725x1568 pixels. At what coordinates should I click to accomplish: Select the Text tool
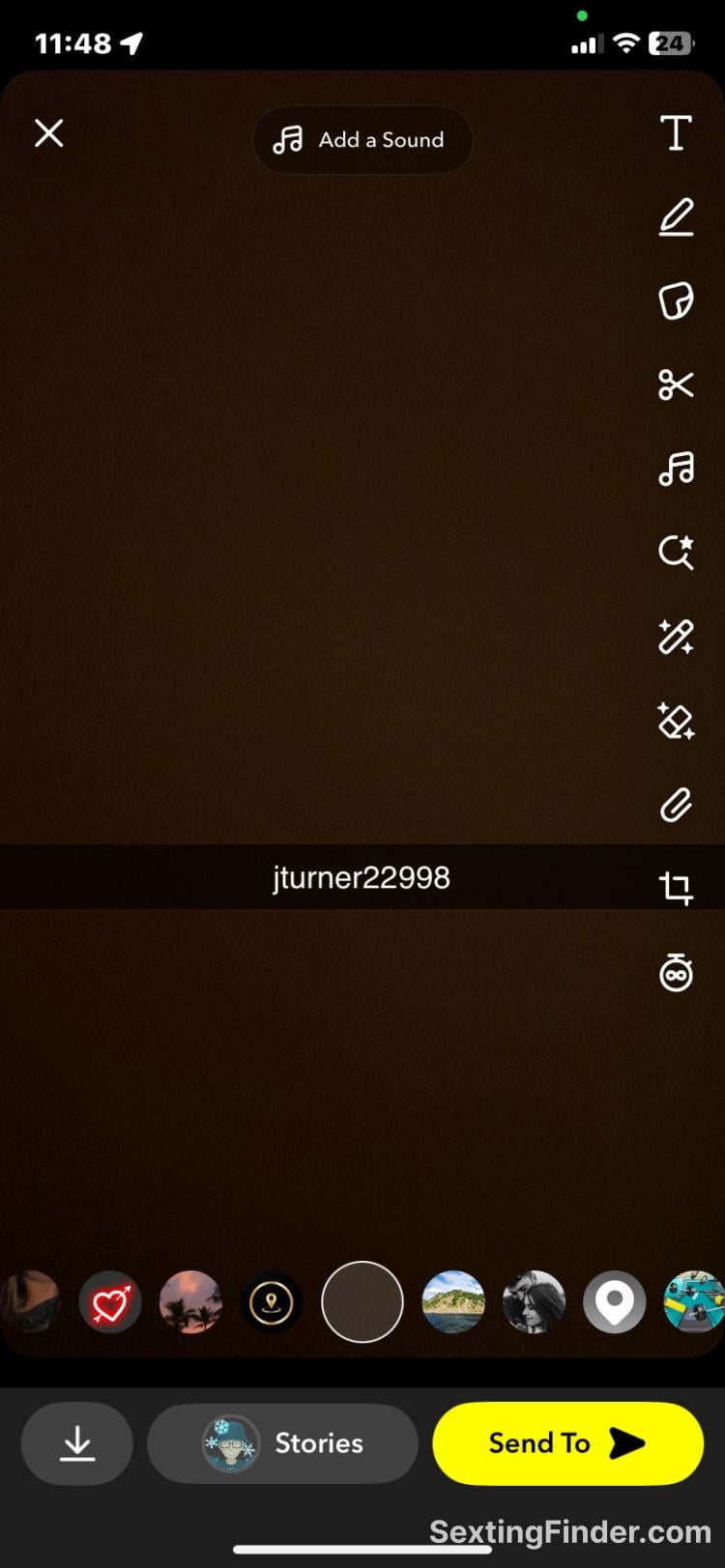pyautogui.click(x=675, y=133)
